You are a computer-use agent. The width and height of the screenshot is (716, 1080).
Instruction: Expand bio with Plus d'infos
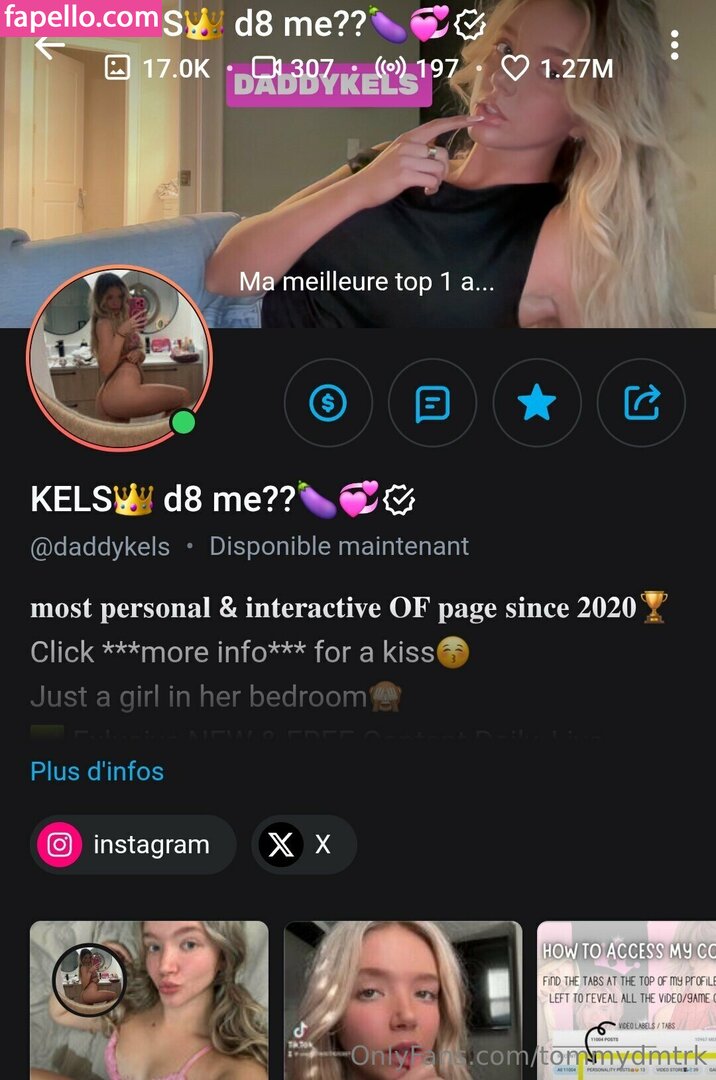click(x=97, y=771)
